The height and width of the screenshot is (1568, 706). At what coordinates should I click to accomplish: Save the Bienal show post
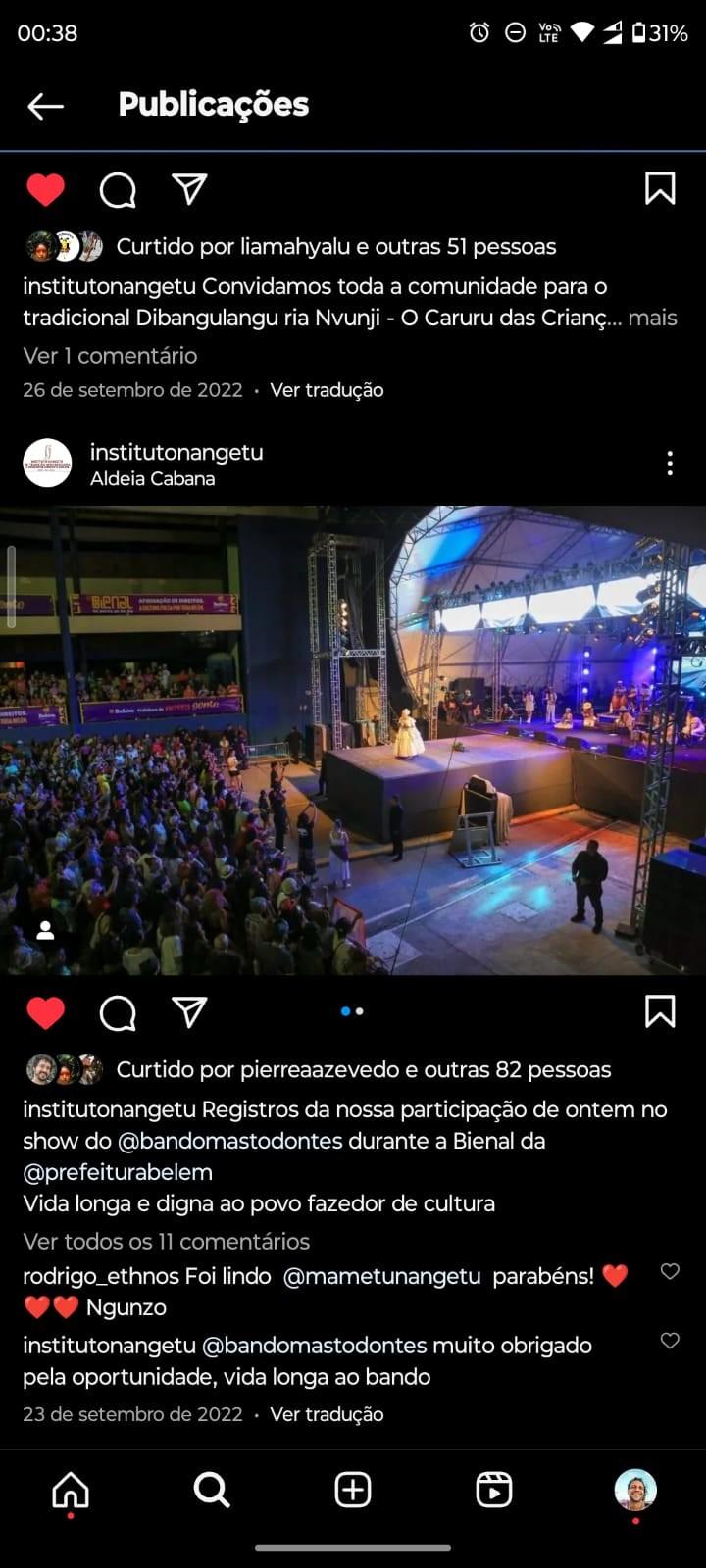pyautogui.click(x=660, y=1011)
